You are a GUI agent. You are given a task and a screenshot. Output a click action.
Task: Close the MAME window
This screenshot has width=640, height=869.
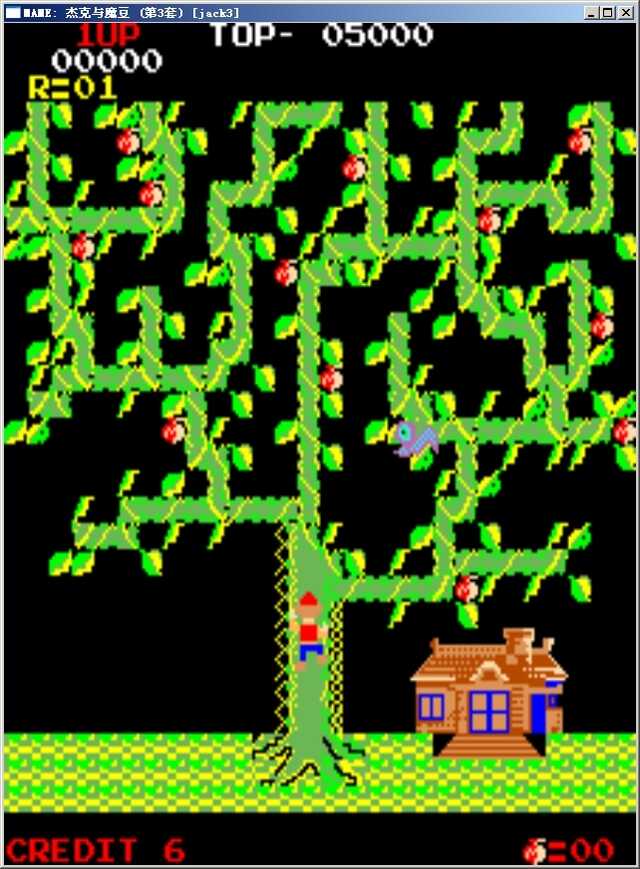[x=626, y=12]
